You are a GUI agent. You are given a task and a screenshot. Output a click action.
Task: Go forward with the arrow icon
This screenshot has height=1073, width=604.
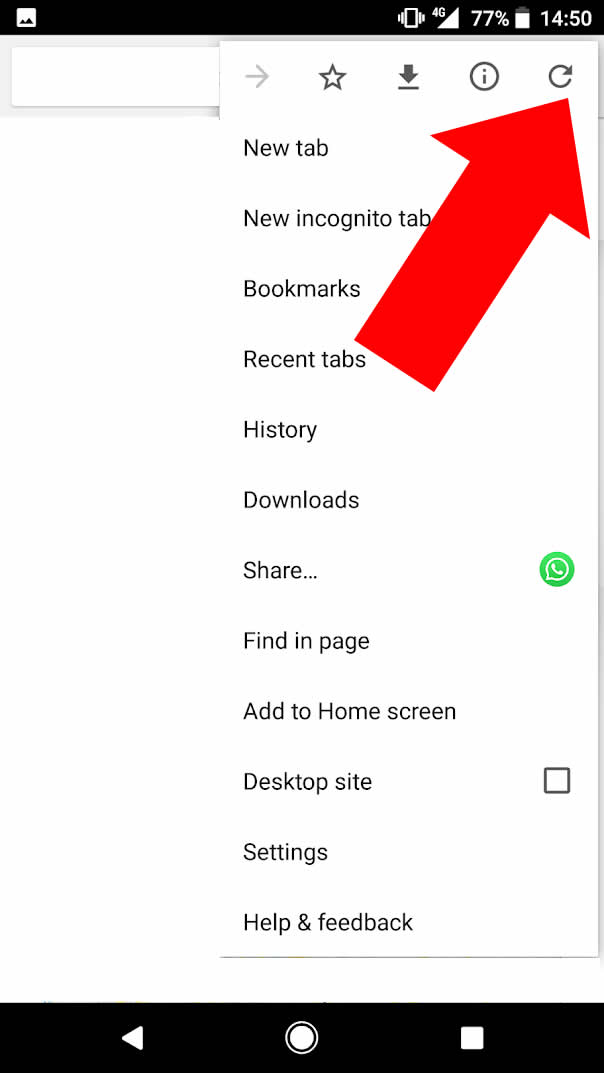pyautogui.click(x=257, y=77)
